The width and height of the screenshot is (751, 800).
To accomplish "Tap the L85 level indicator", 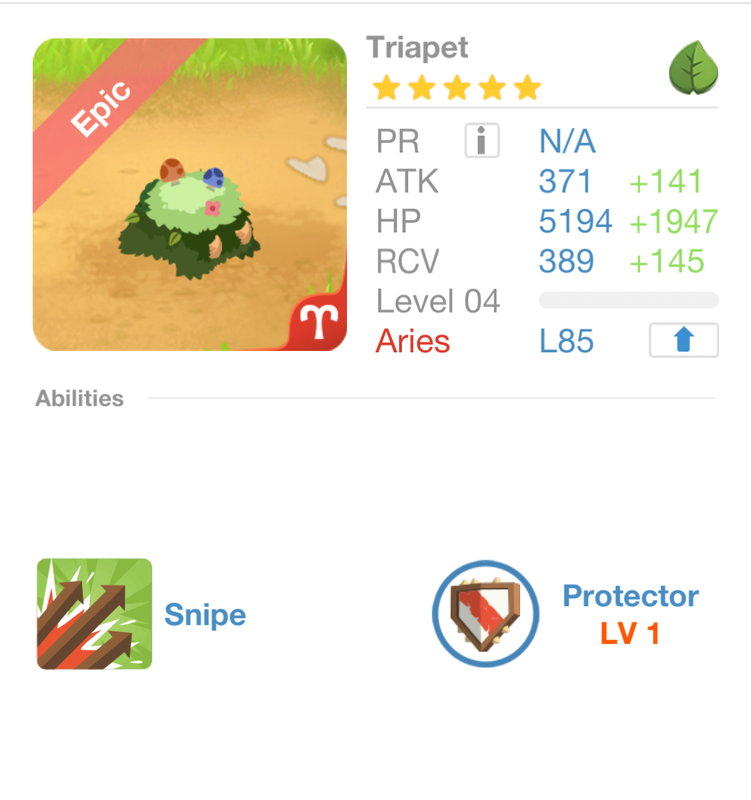I will [x=565, y=340].
